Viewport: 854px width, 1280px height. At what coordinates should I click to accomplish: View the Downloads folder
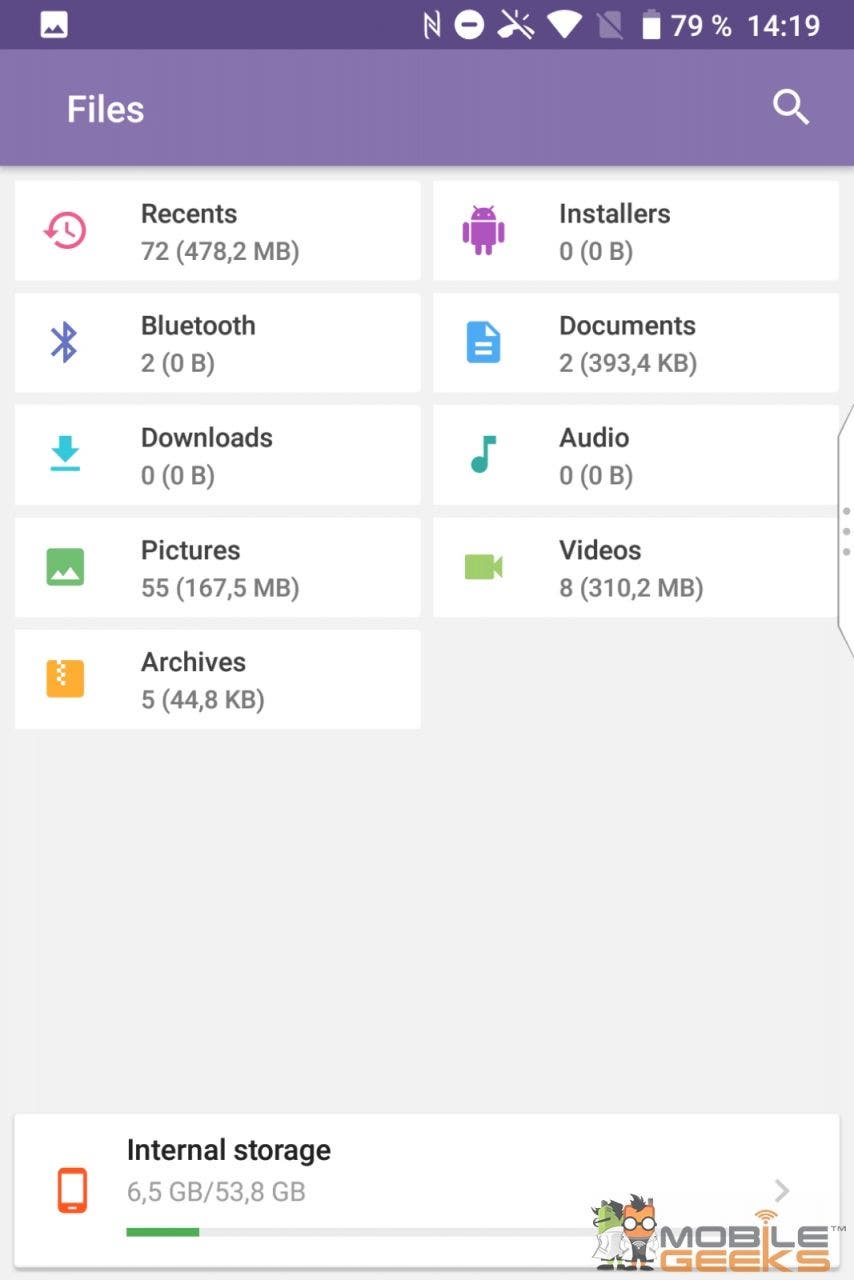pyautogui.click(x=217, y=455)
